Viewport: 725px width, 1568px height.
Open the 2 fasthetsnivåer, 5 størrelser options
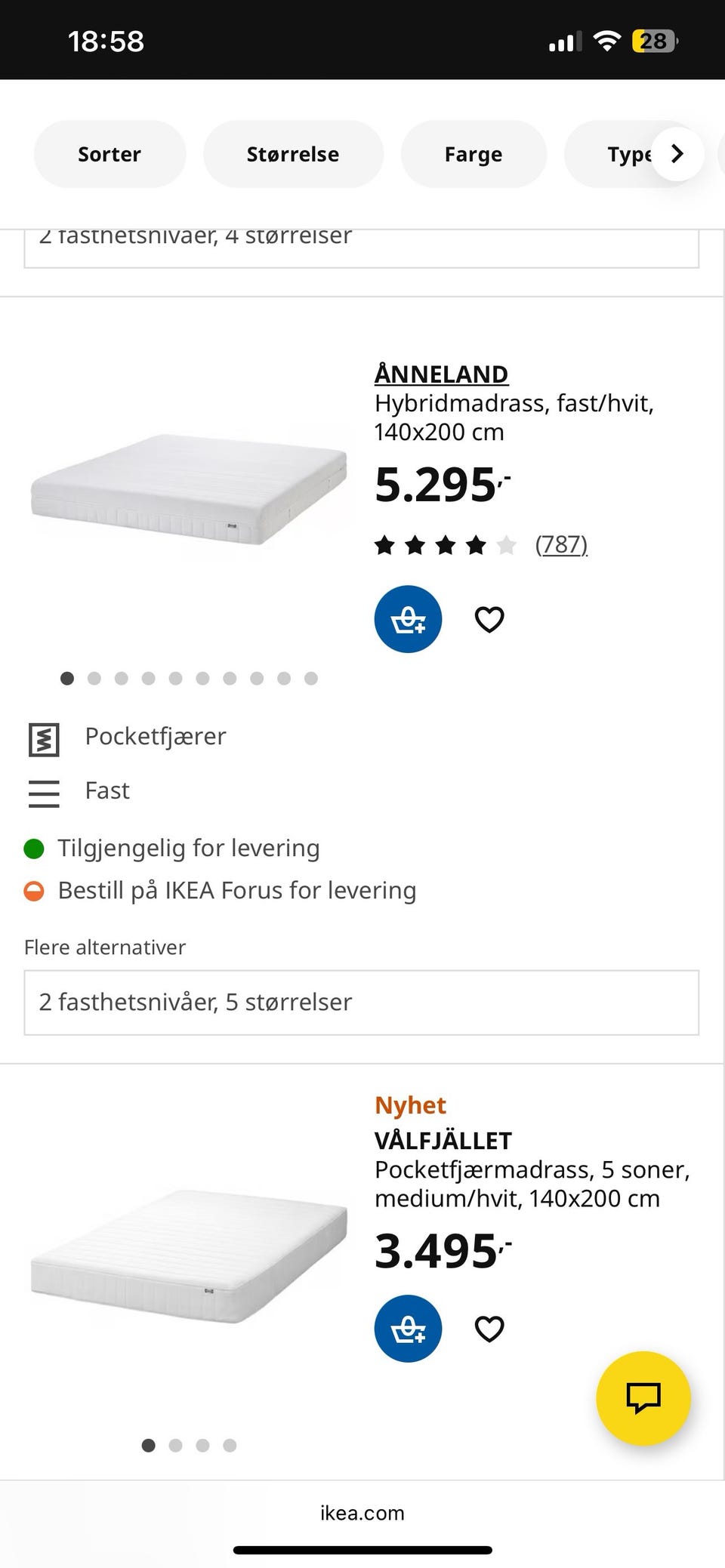[362, 1003]
